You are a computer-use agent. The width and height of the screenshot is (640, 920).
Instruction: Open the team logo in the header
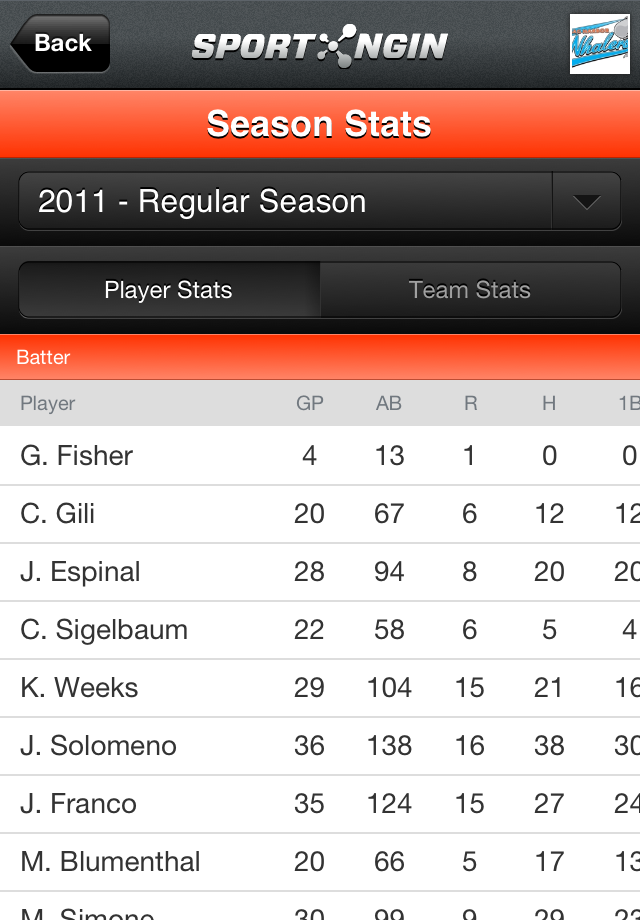point(599,44)
